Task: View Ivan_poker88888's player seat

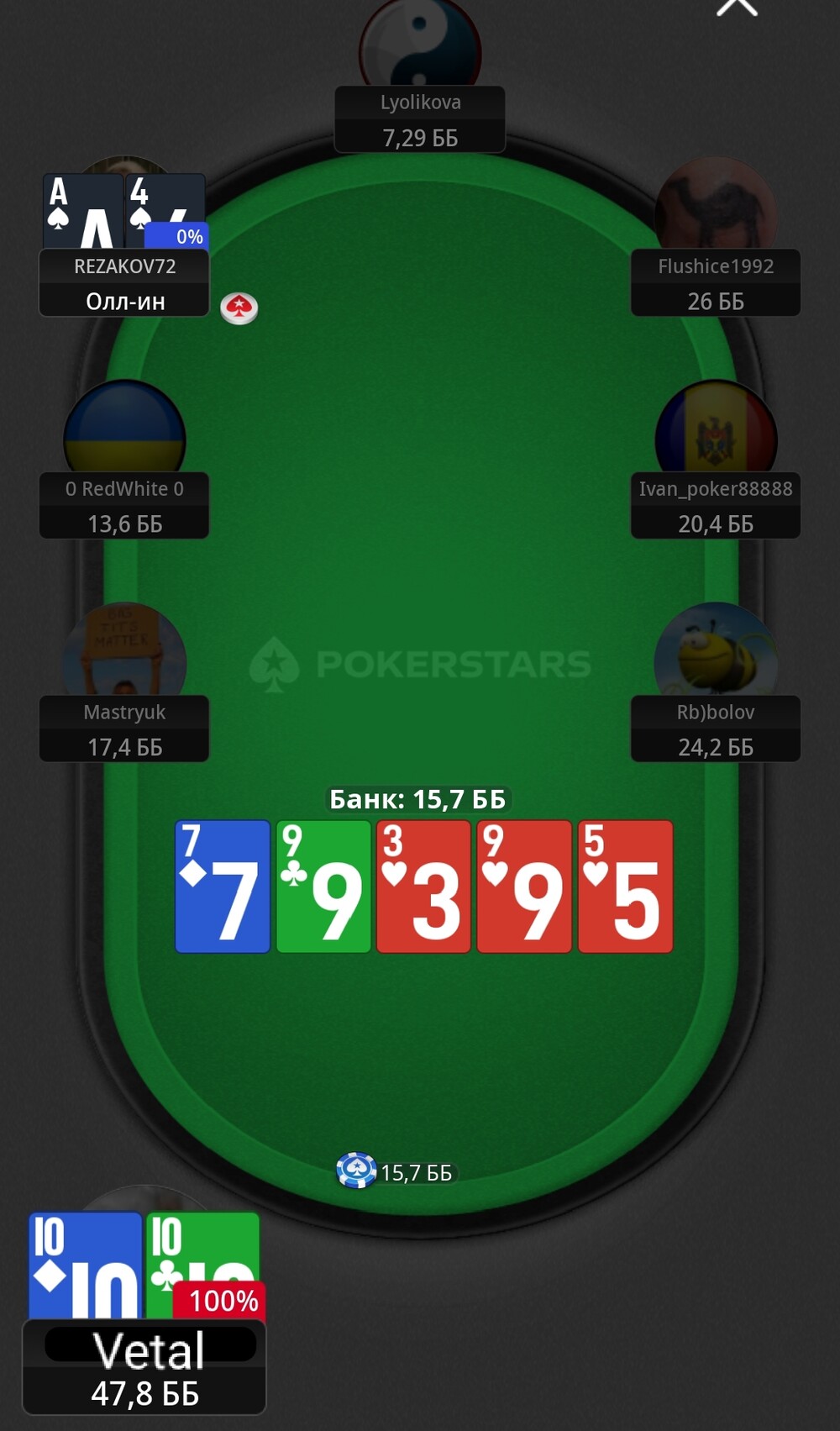Action: pos(716,506)
